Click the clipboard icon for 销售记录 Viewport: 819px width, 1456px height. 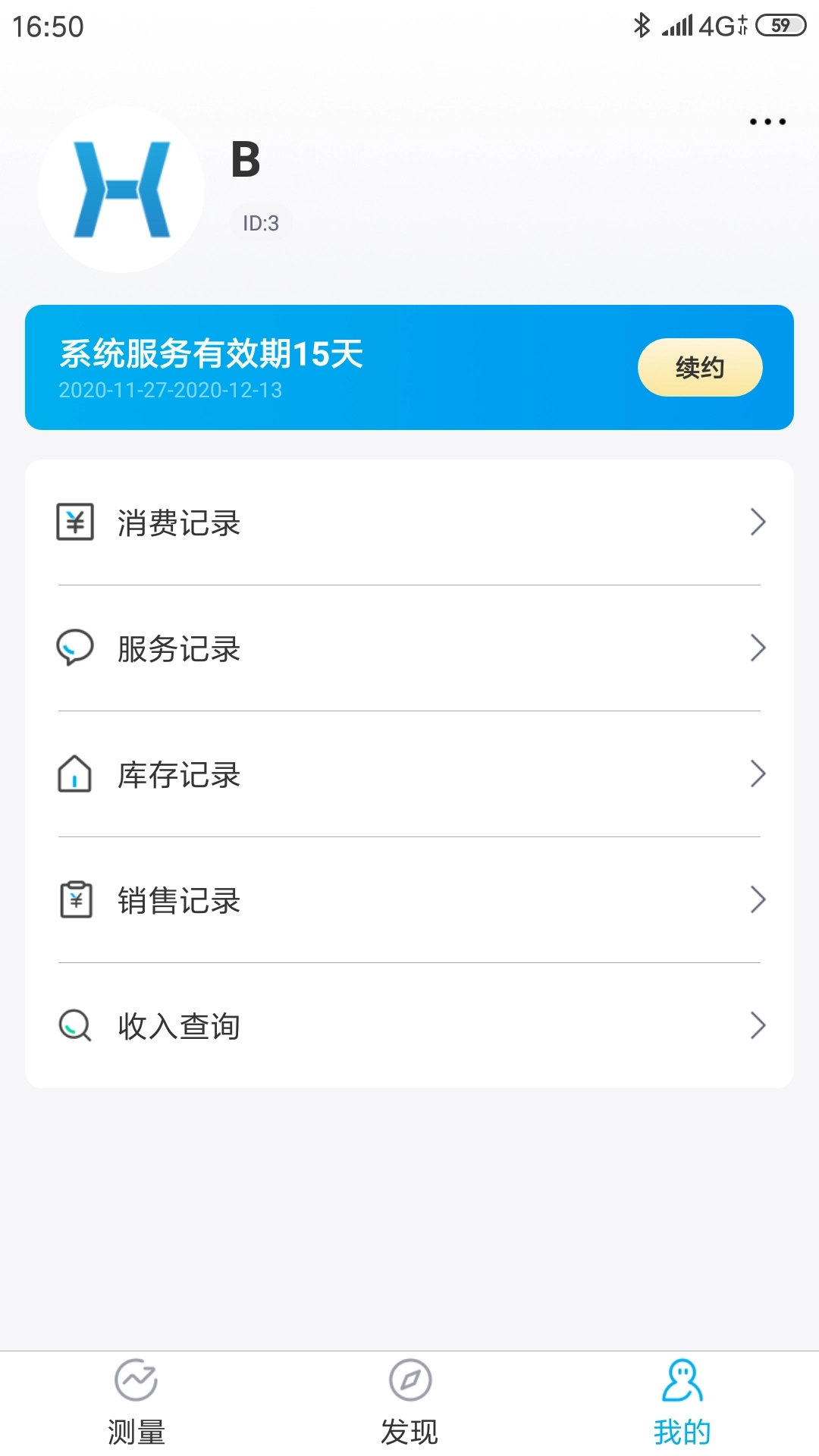click(74, 900)
